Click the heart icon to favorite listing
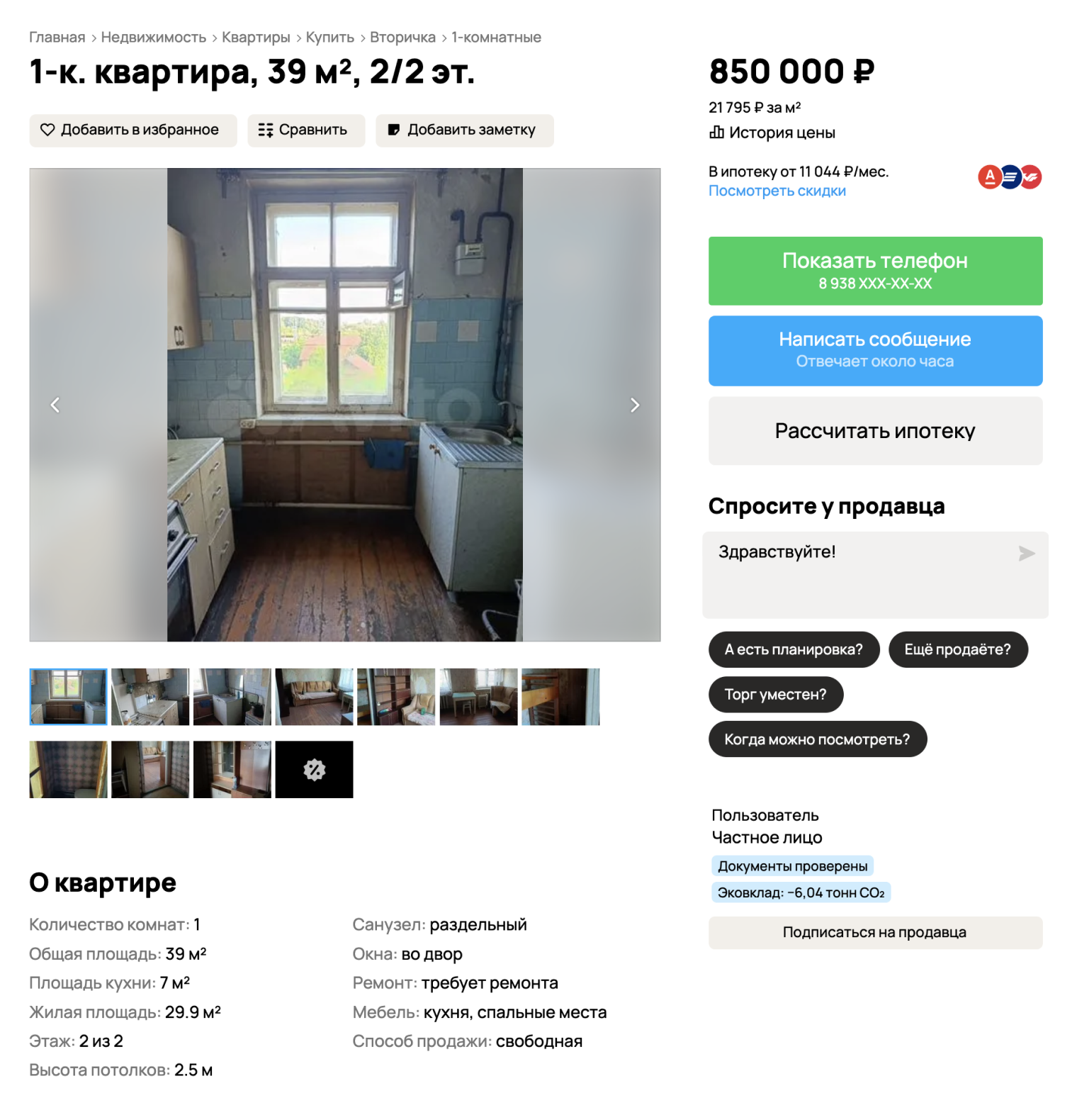Screen dimensions: 1077x1120 [47, 130]
